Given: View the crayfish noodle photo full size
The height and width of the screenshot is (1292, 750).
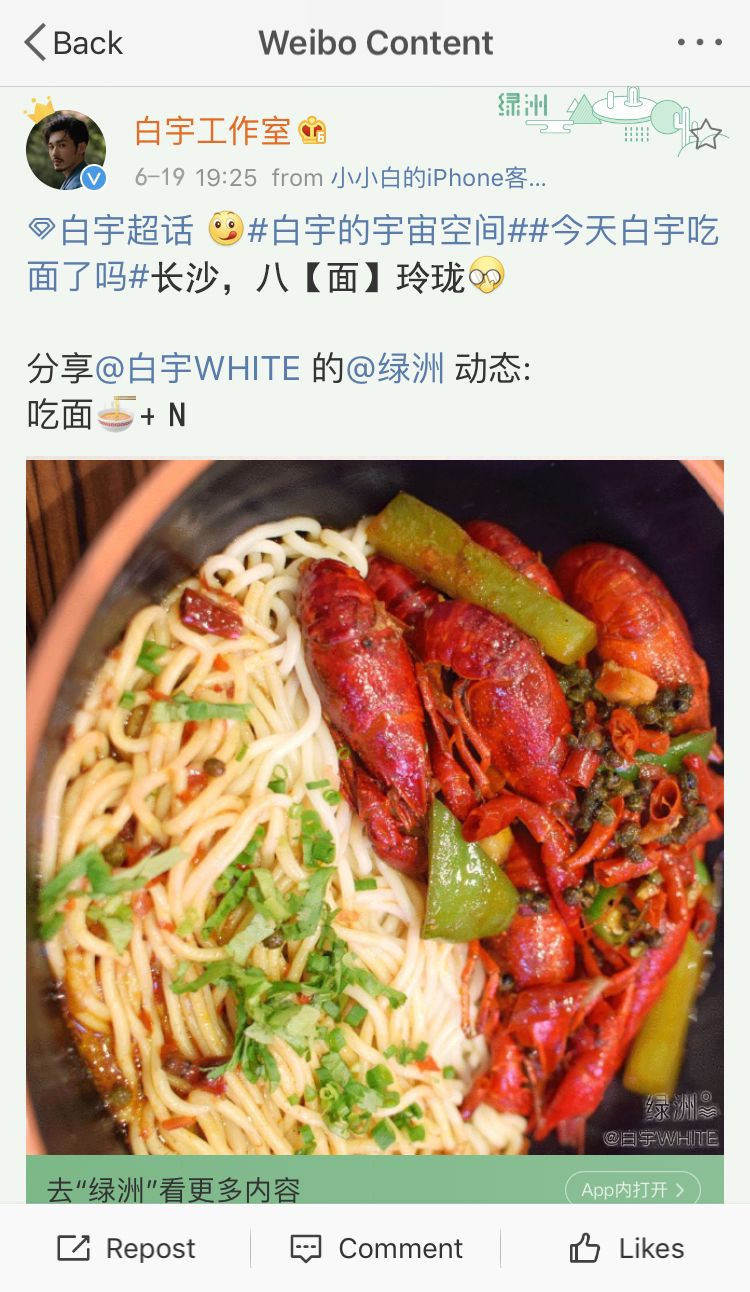Looking at the screenshot, I should 375,805.
